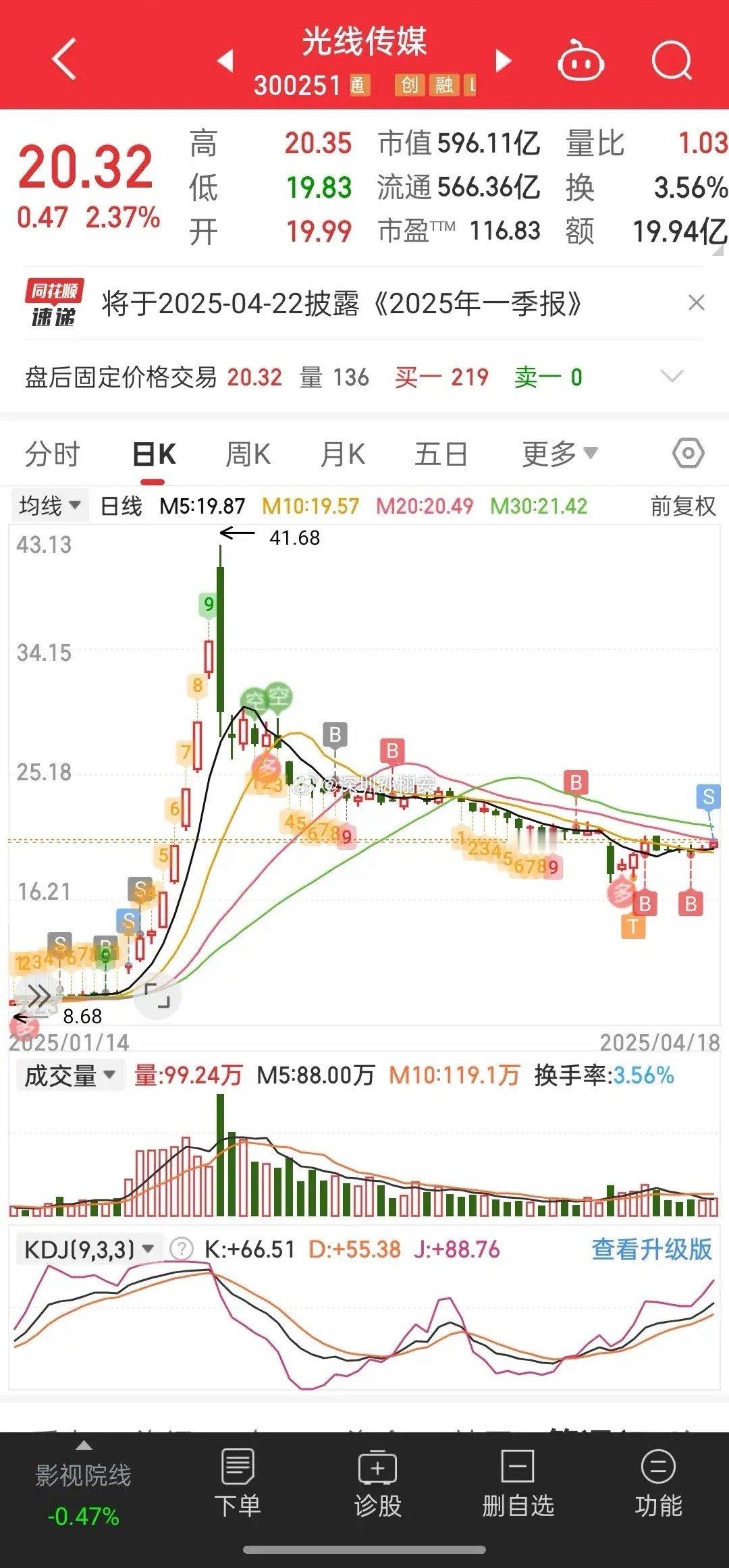The image size is (729, 1568).
Task: Open the 均线 indicator dropdown
Action: pos(50,506)
